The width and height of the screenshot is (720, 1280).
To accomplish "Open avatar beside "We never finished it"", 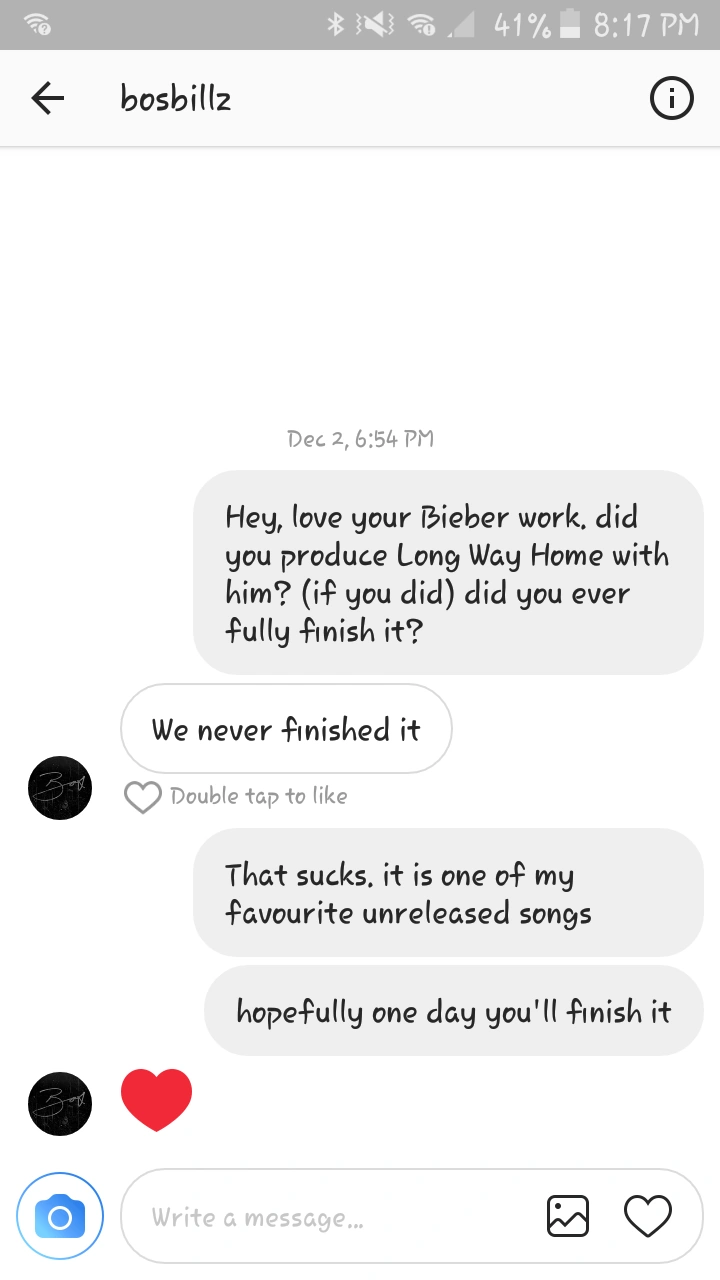I will (60, 788).
